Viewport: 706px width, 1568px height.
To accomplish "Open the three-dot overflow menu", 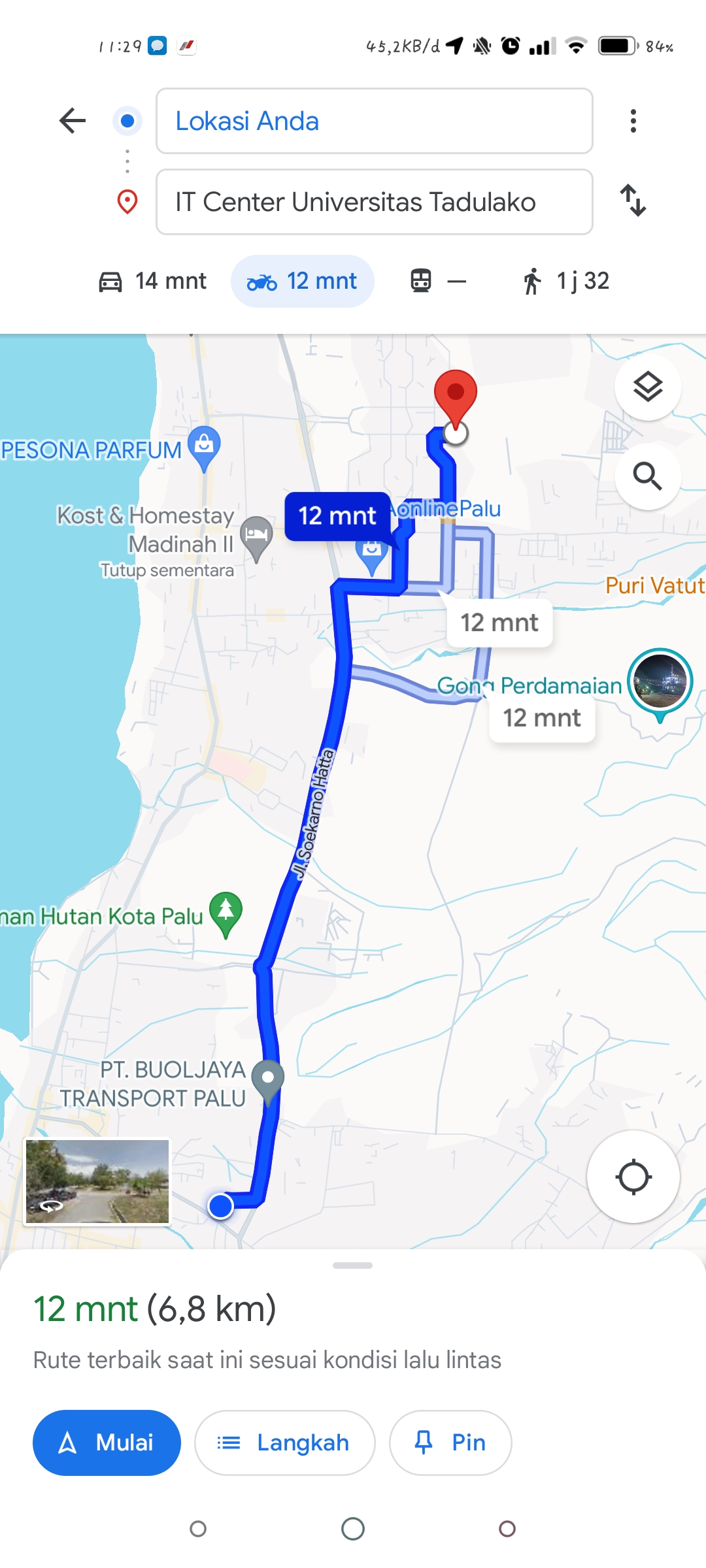I will click(633, 121).
